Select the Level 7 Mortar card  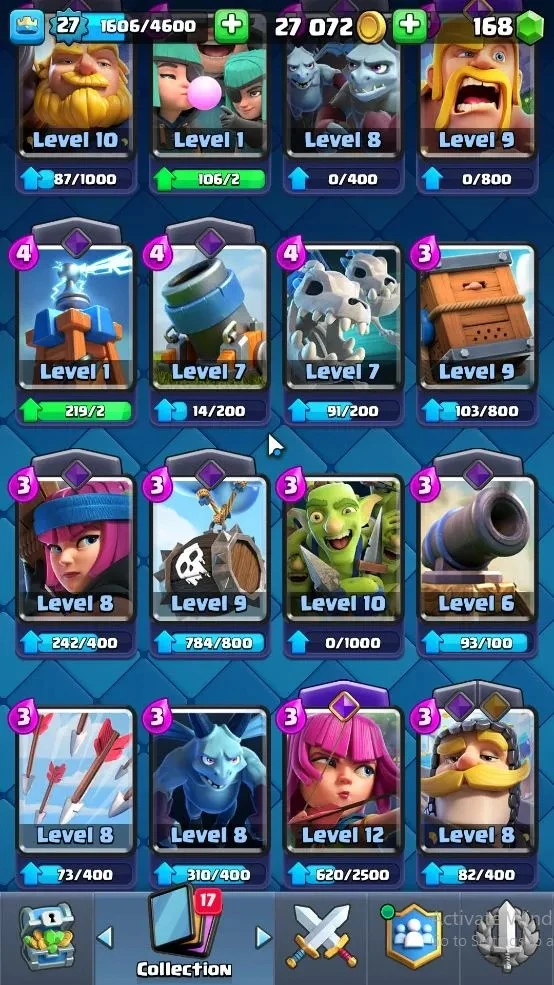(x=210, y=319)
